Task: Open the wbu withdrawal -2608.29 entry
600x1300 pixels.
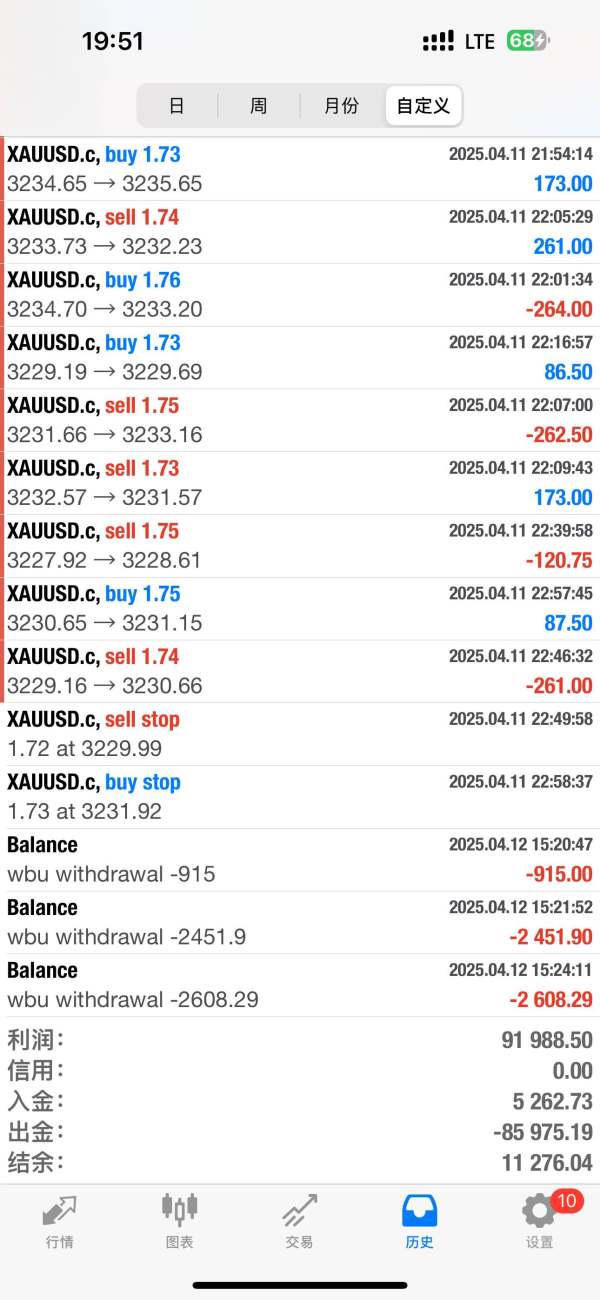Action: [x=300, y=985]
